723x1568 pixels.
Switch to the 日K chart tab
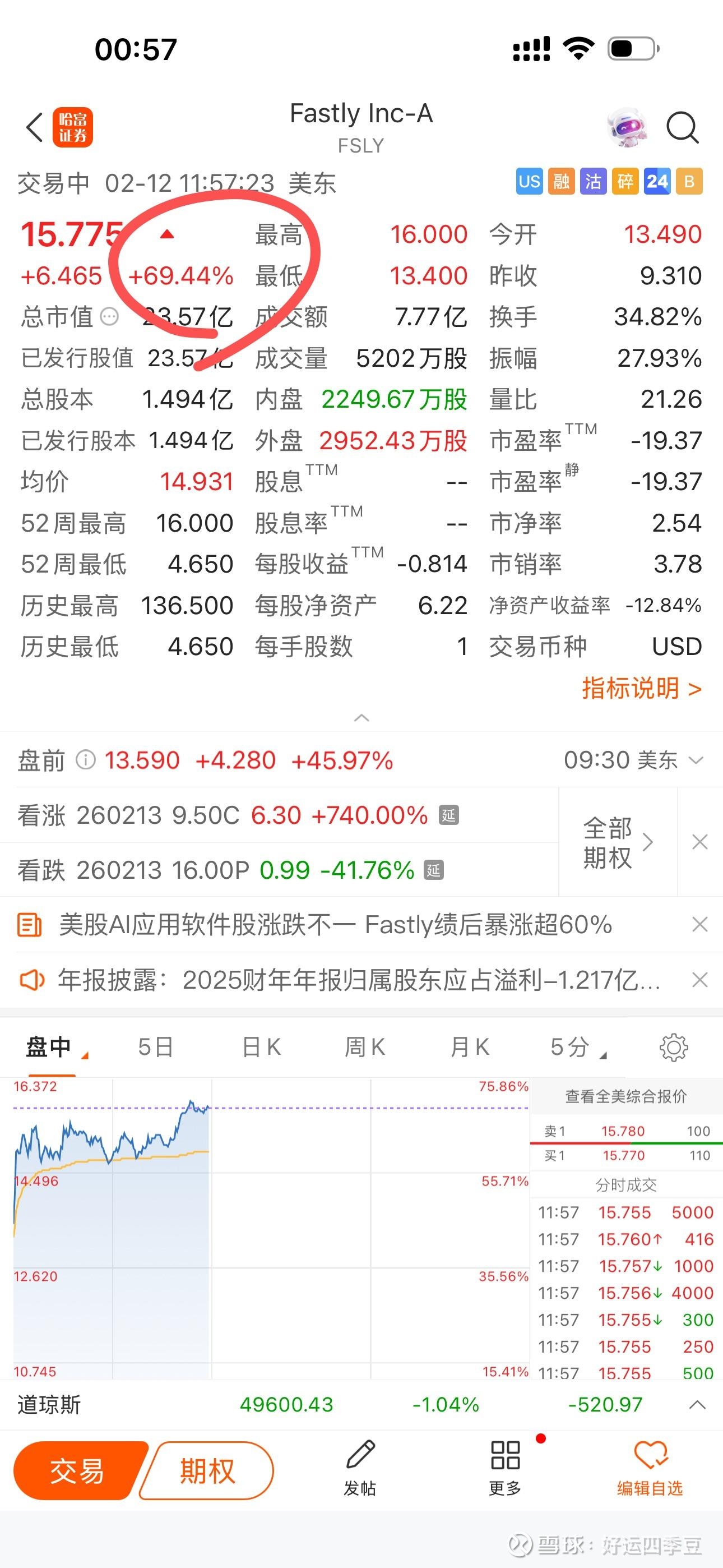click(261, 1047)
